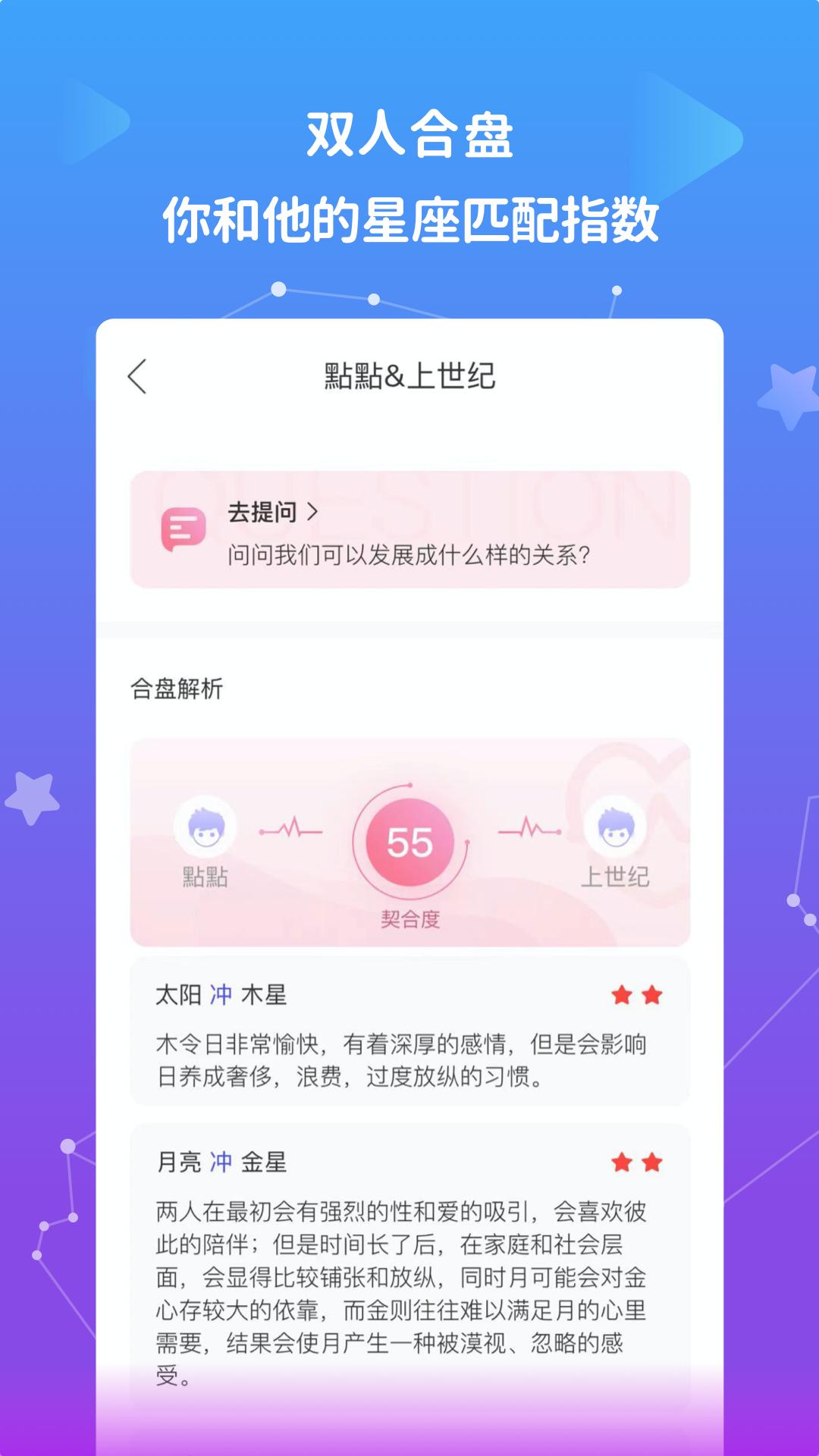Tap the 55 契合度 score circle
The width and height of the screenshot is (819, 1456).
tap(409, 842)
